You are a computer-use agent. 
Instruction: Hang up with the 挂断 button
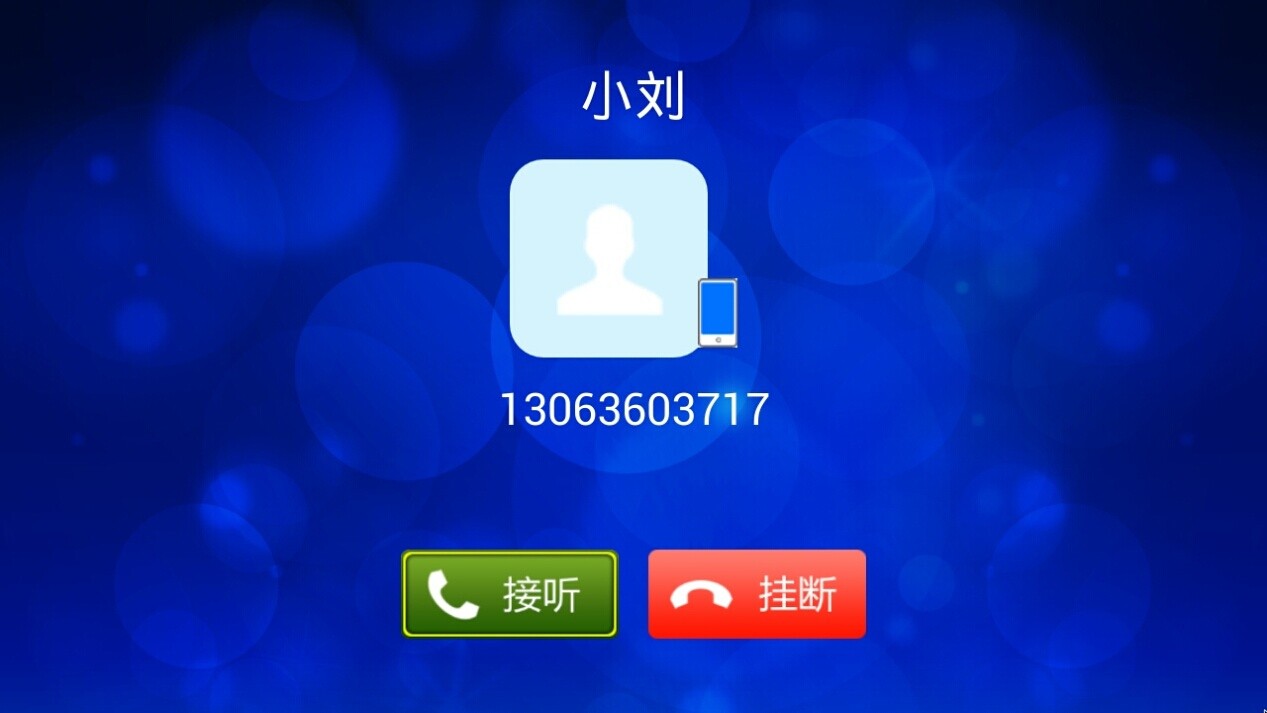pos(756,594)
